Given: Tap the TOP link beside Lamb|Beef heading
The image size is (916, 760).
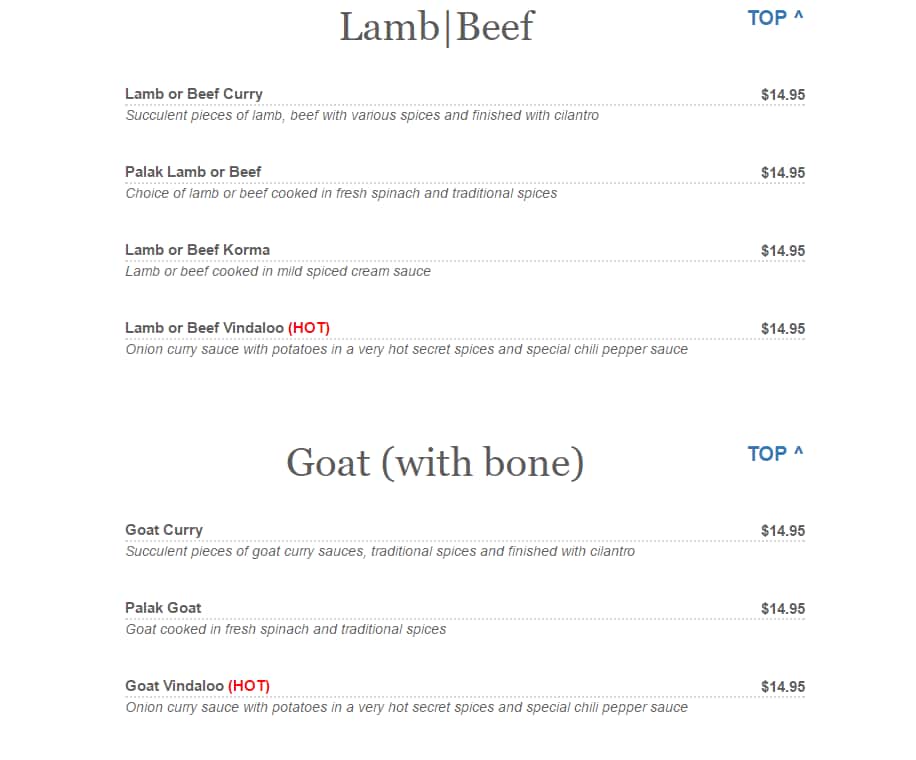Looking at the screenshot, I should point(775,18).
